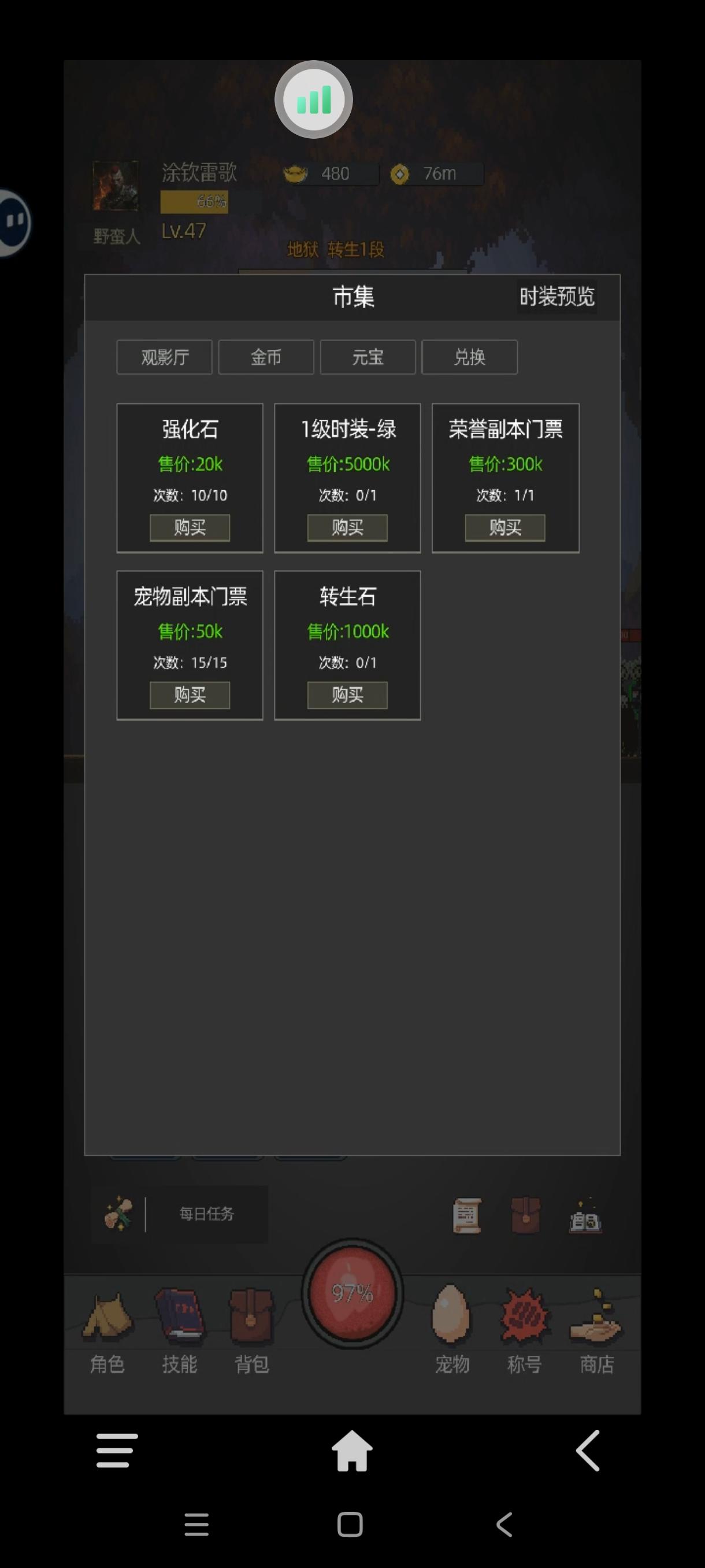Click the fist icon beside 每日任务
Screen dimensions: 705x1568
[x=117, y=1214]
